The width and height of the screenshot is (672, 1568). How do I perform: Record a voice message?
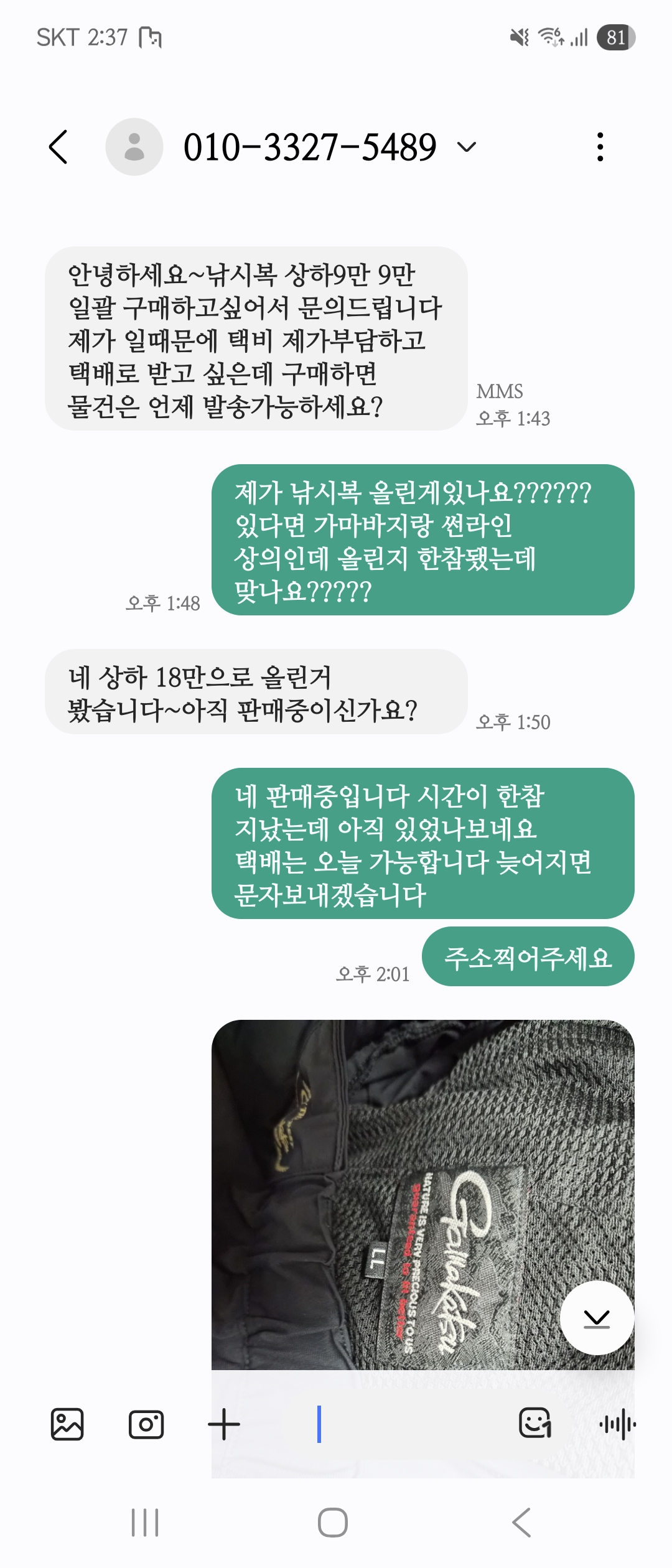click(x=617, y=1424)
